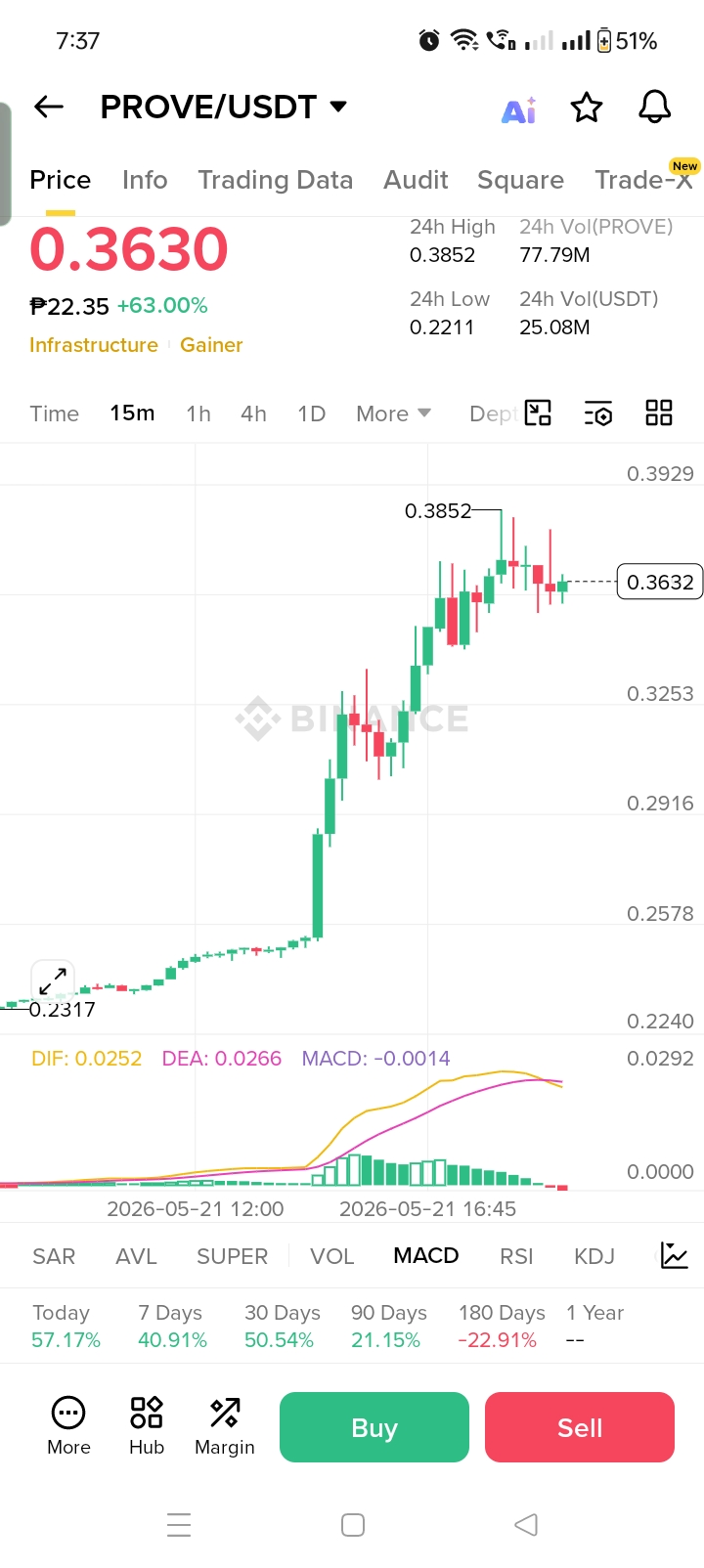Select the RSI indicator
Image resolution: width=704 pixels, height=1568 pixels.
click(x=516, y=1256)
